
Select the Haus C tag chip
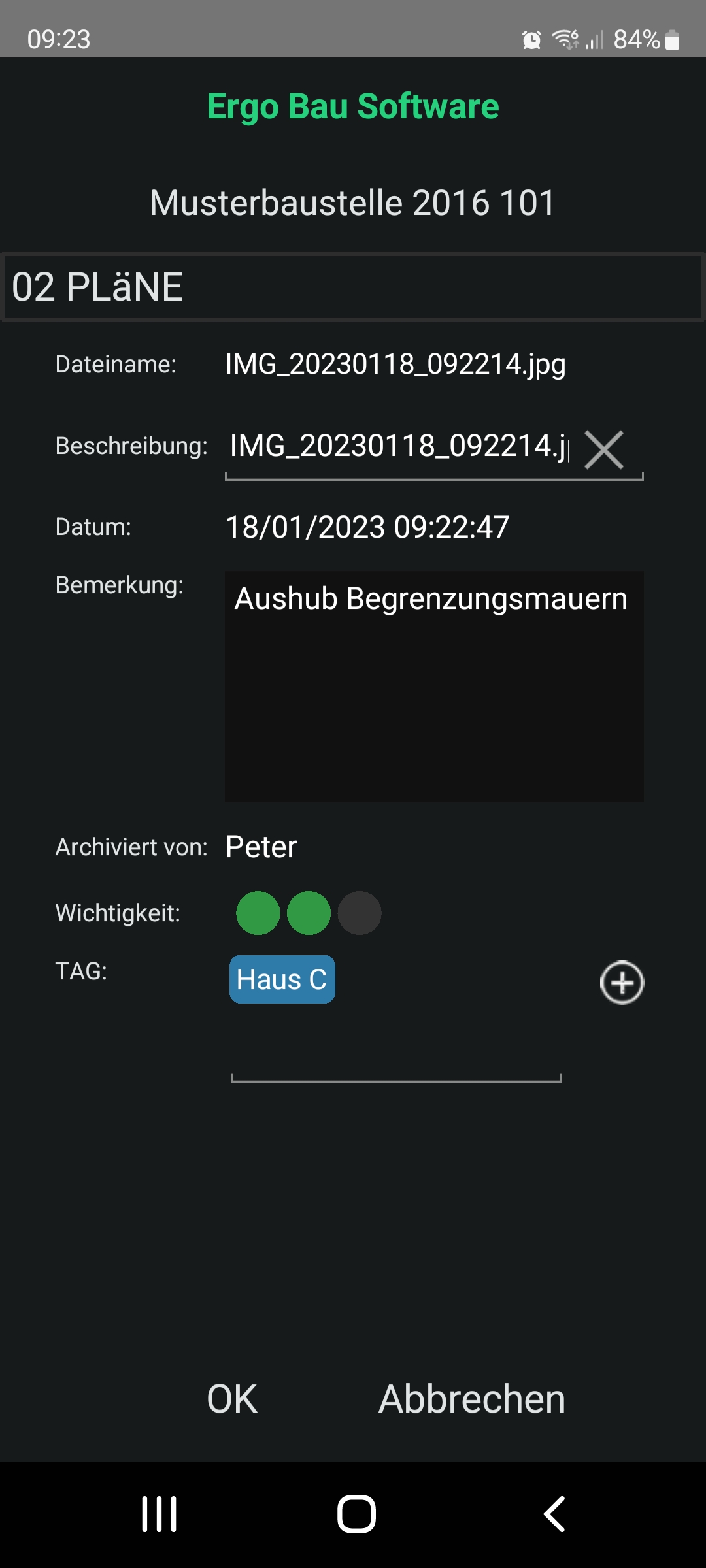pos(282,979)
